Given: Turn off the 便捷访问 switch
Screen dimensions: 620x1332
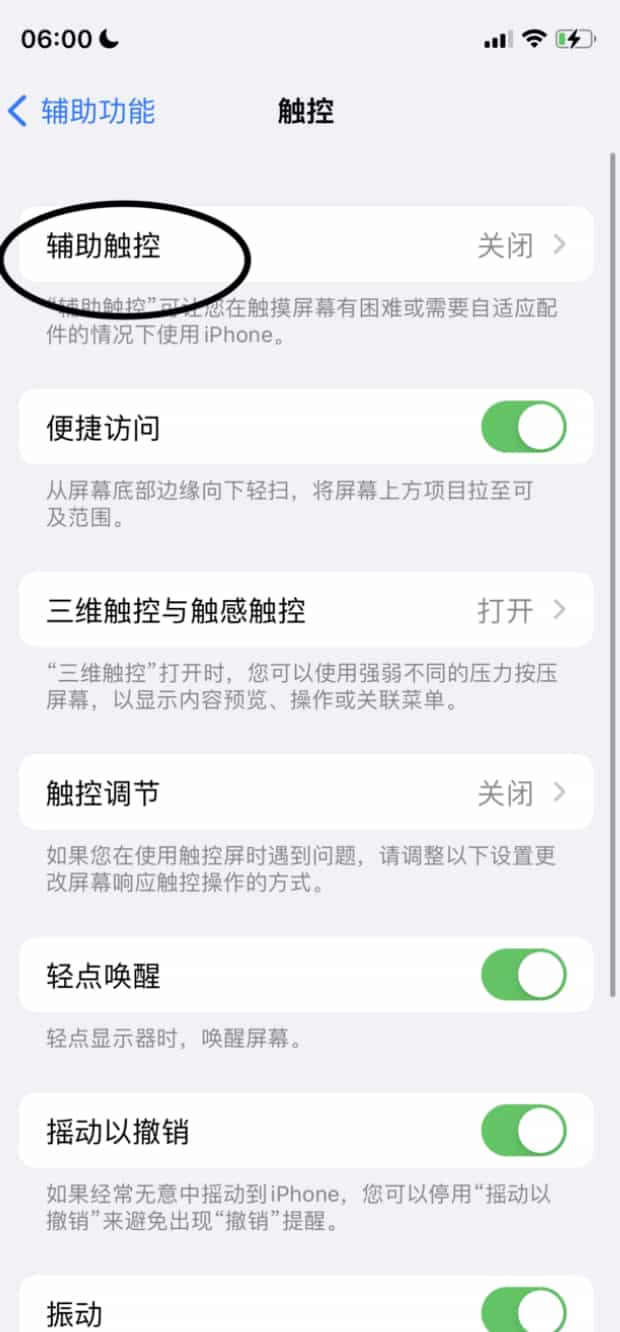Looking at the screenshot, I should tap(523, 428).
